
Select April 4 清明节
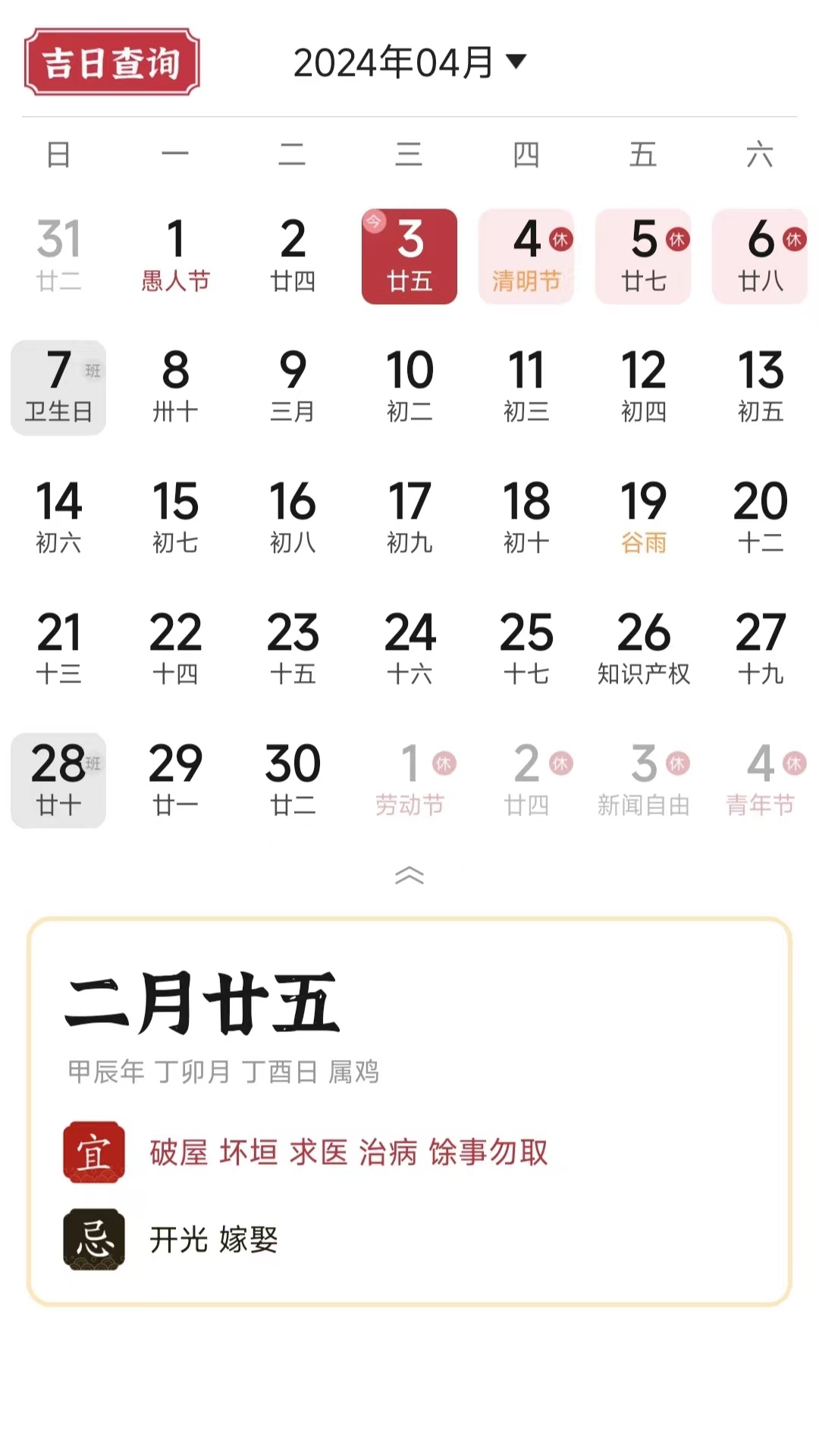(x=526, y=256)
